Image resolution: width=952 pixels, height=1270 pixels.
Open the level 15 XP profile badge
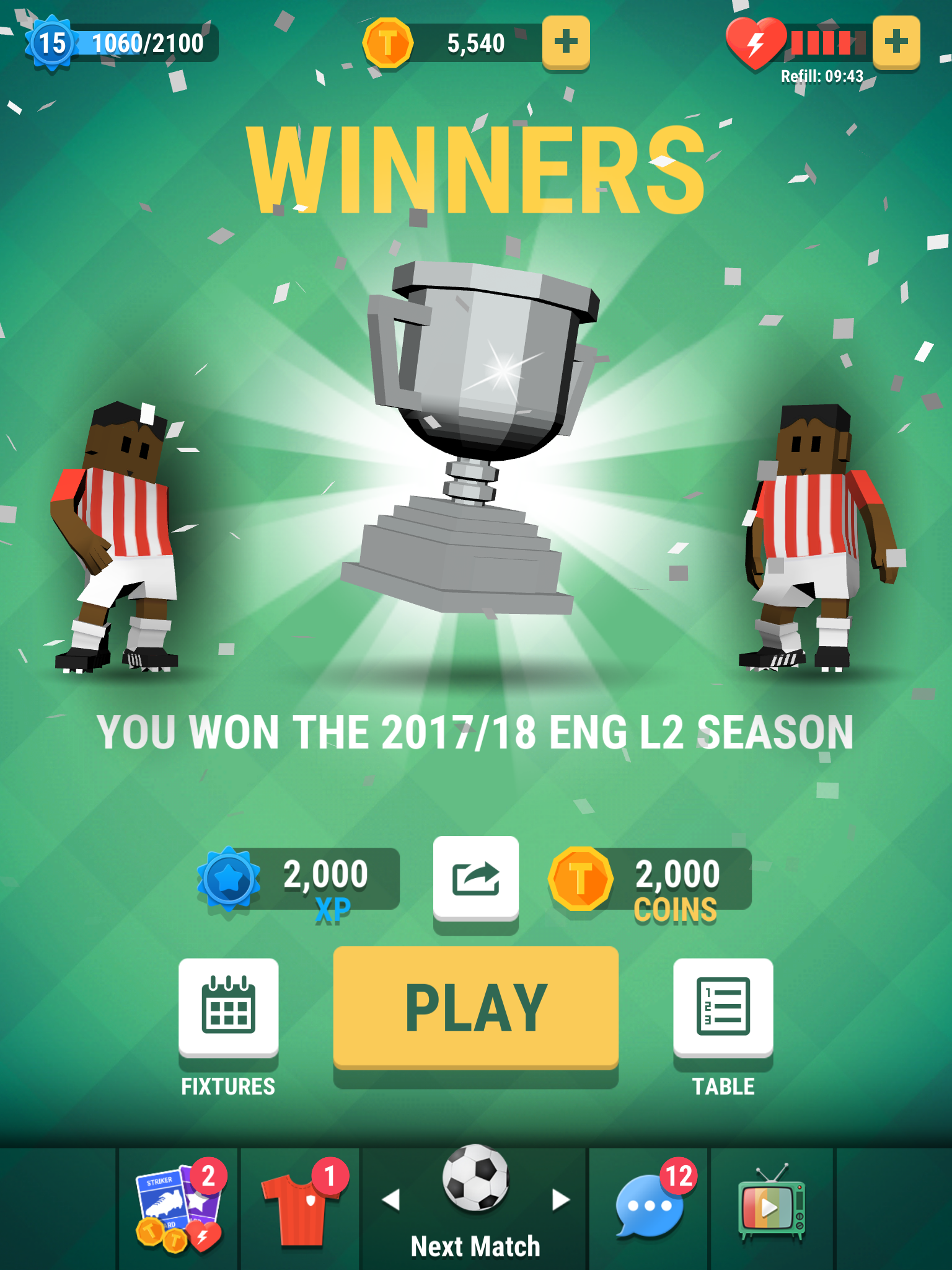click(52, 43)
